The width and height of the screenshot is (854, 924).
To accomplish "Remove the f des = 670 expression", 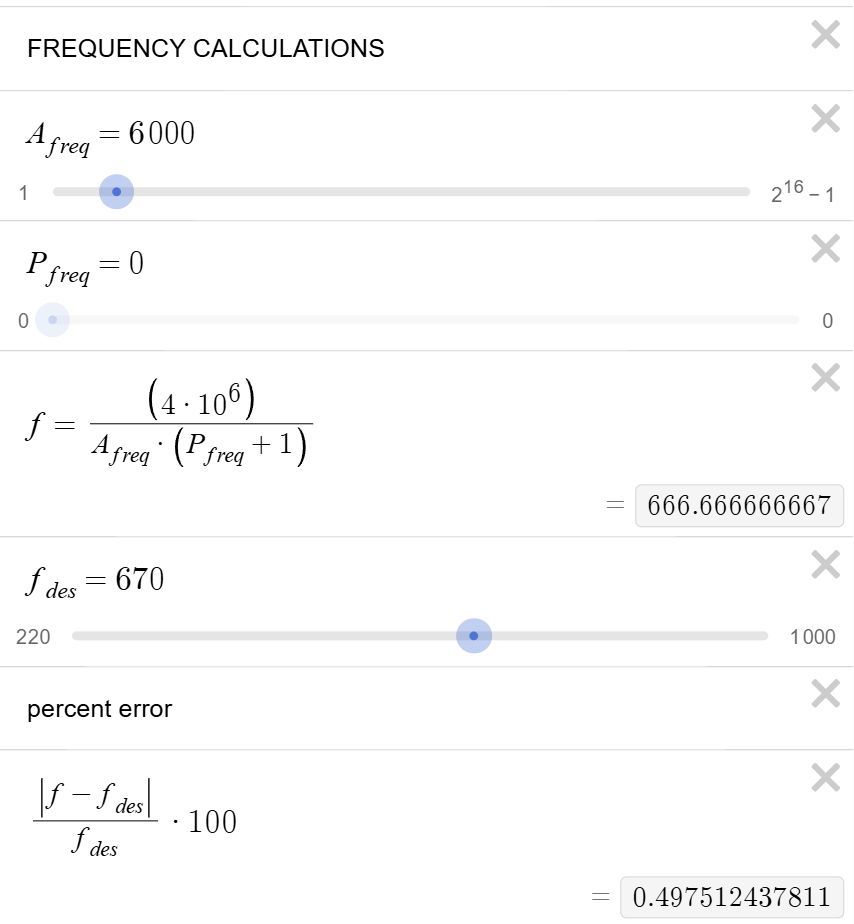I will [x=825, y=566].
